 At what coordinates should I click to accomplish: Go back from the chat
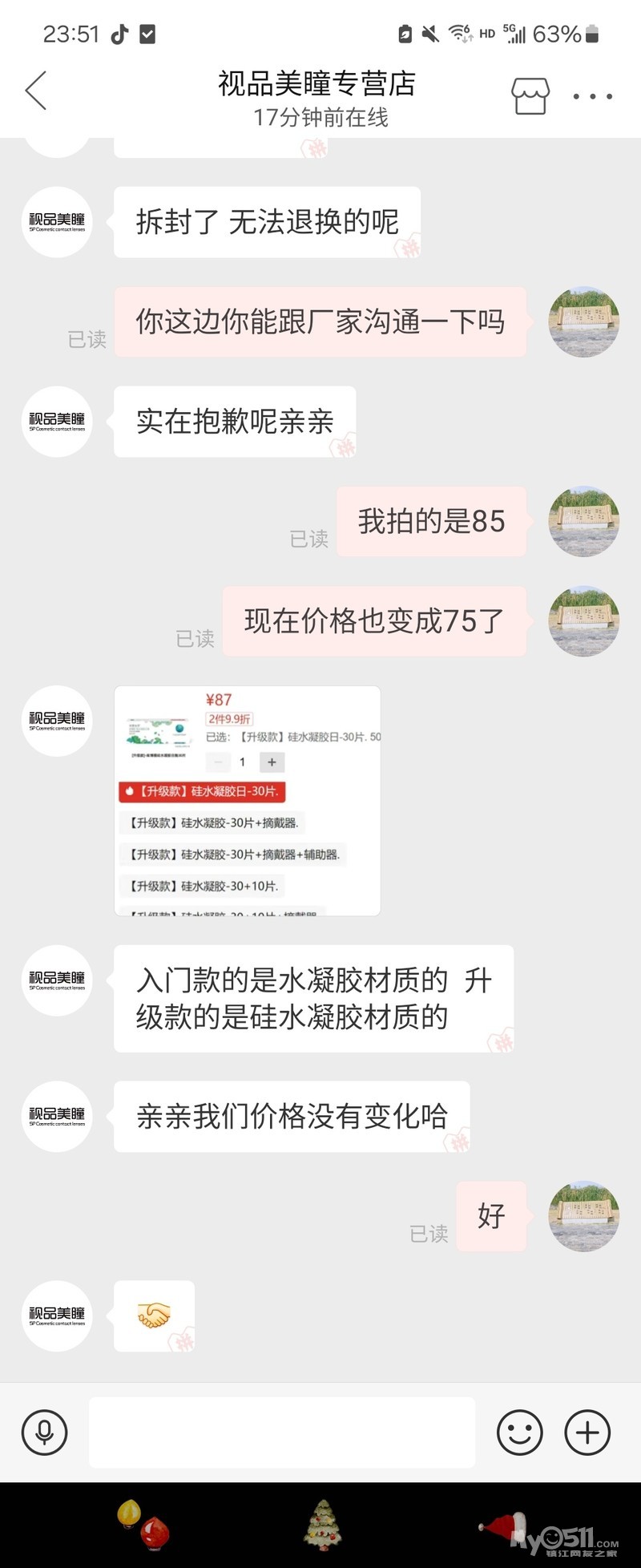coord(36,90)
